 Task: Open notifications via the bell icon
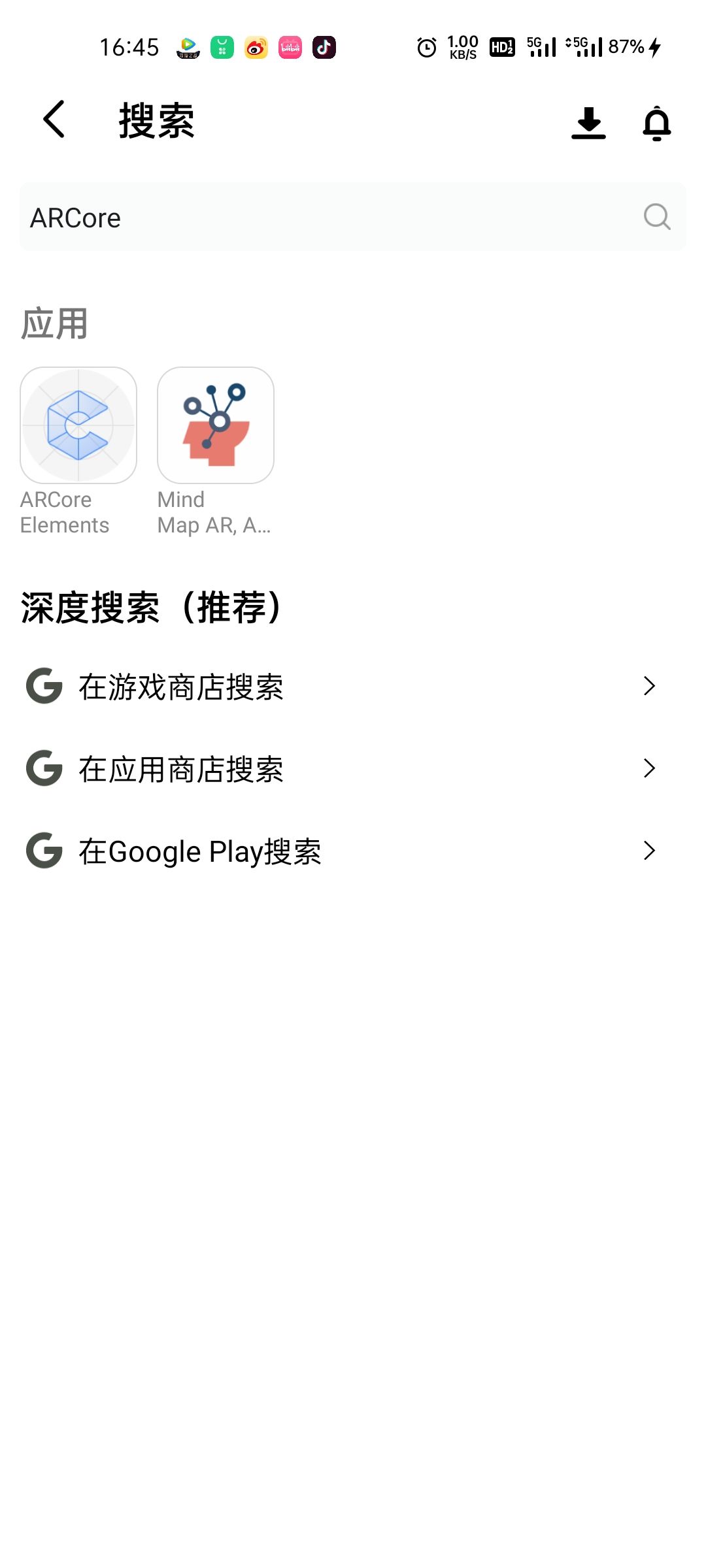point(657,123)
